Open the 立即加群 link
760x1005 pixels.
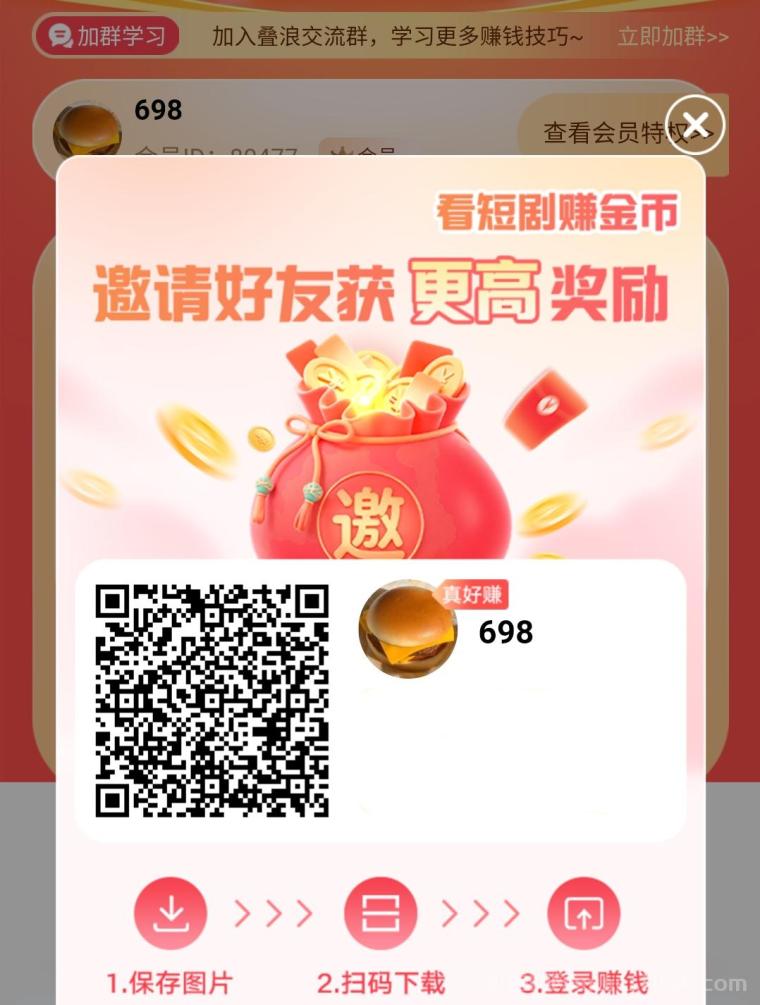[x=672, y=38]
